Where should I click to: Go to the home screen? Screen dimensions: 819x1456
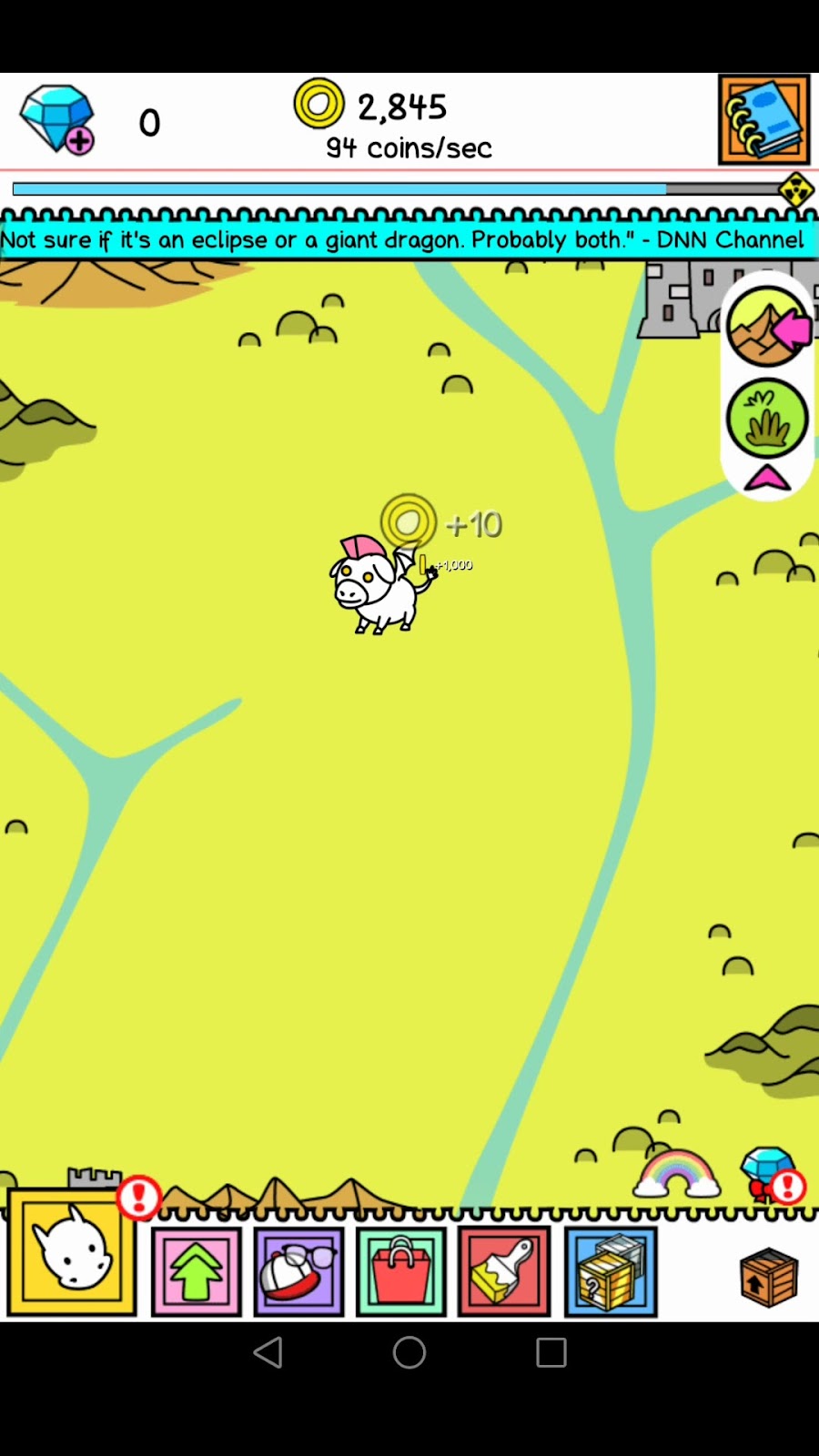point(409,1352)
